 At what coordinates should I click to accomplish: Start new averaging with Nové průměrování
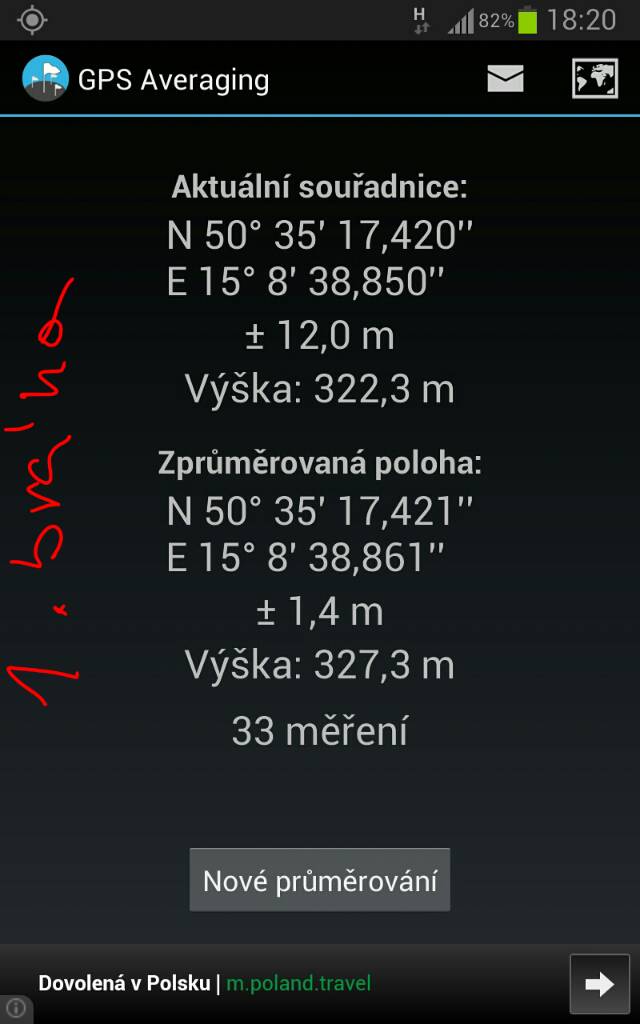pyautogui.click(x=320, y=881)
